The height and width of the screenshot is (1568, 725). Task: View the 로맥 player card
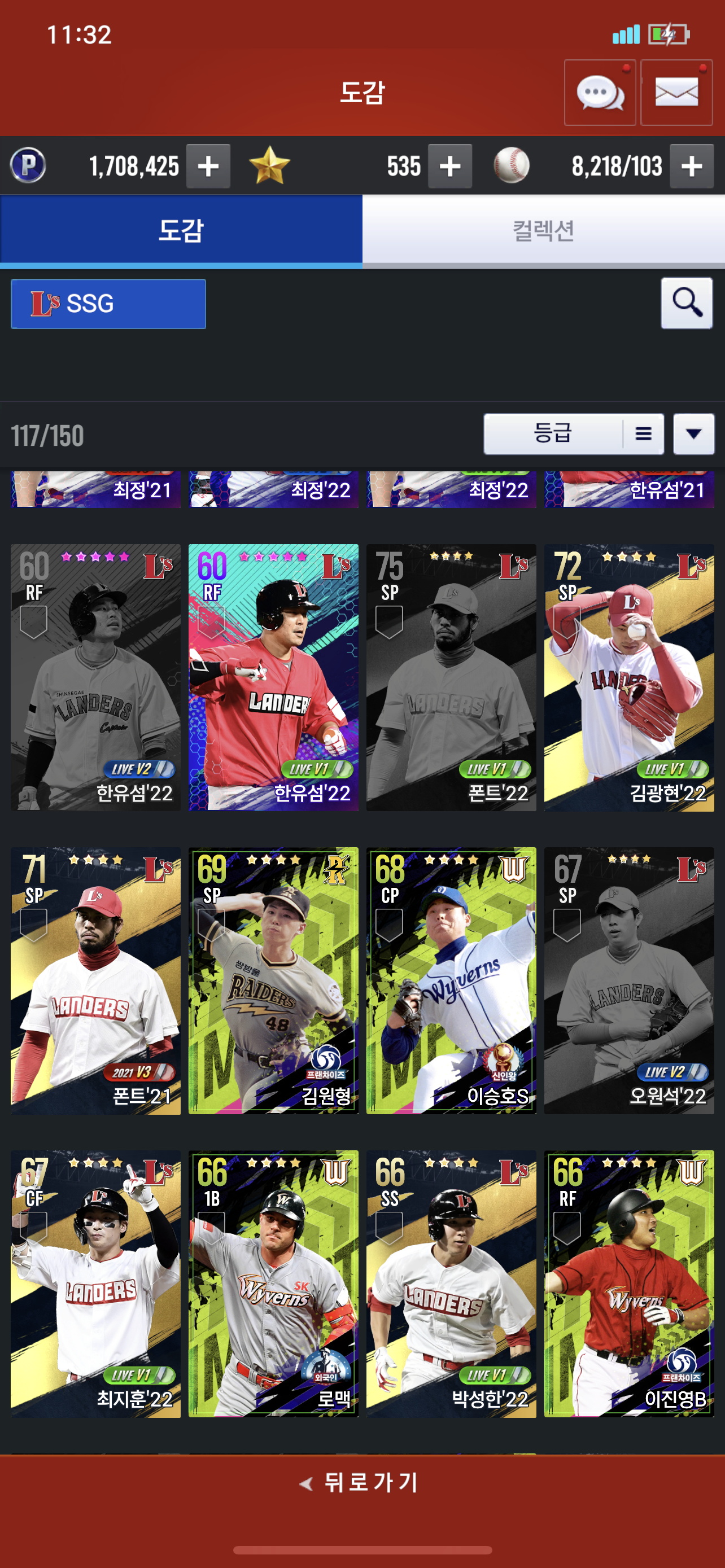[273, 1284]
